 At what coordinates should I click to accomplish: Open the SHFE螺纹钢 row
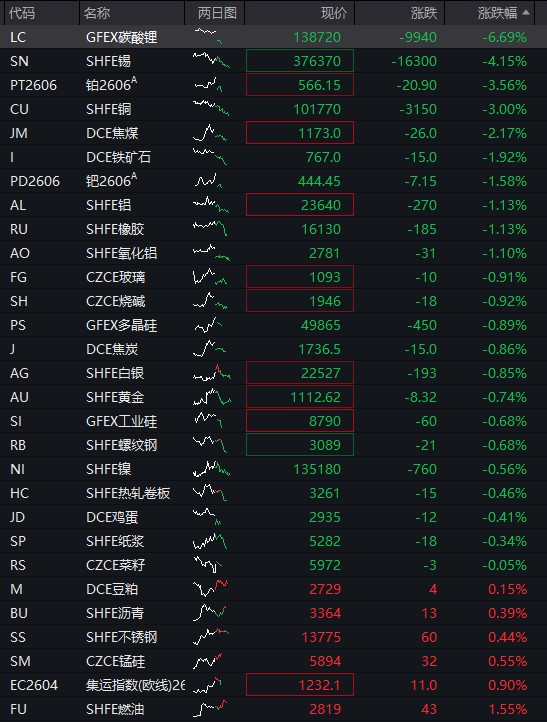[274, 445]
